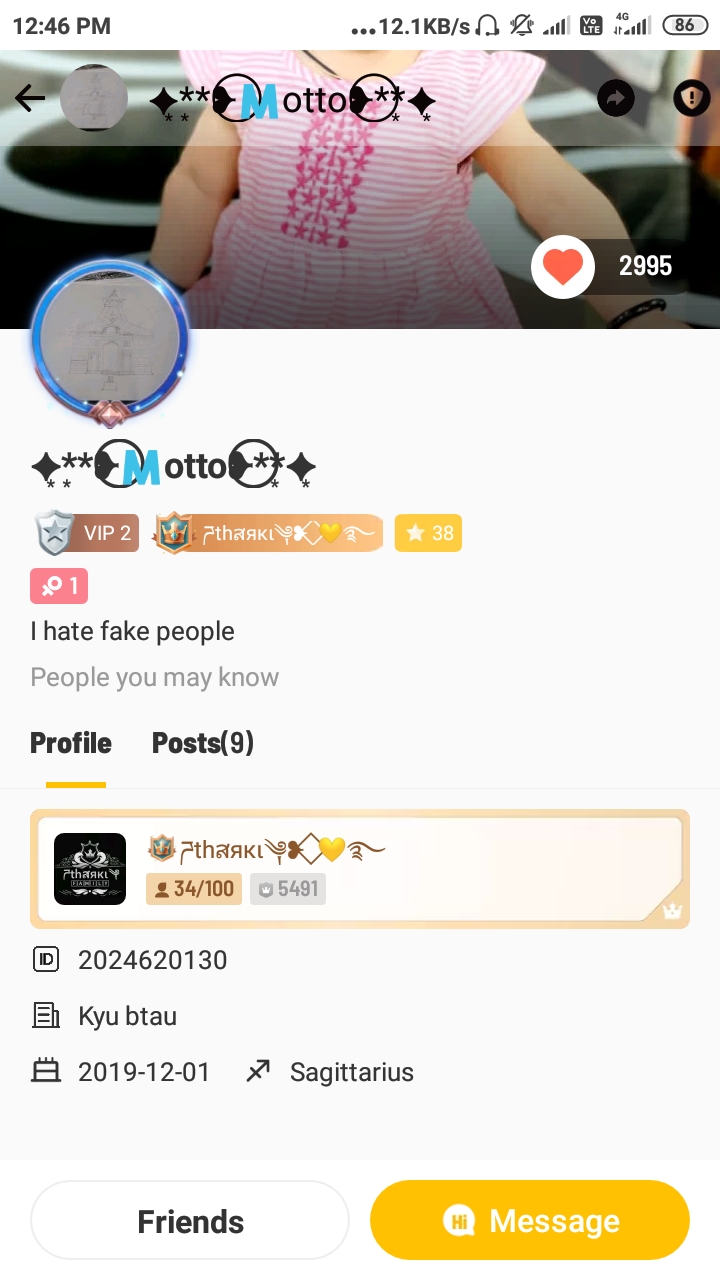720x1280 pixels.
Task: Switch to the Posts(9) tab
Action: coord(203,743)
